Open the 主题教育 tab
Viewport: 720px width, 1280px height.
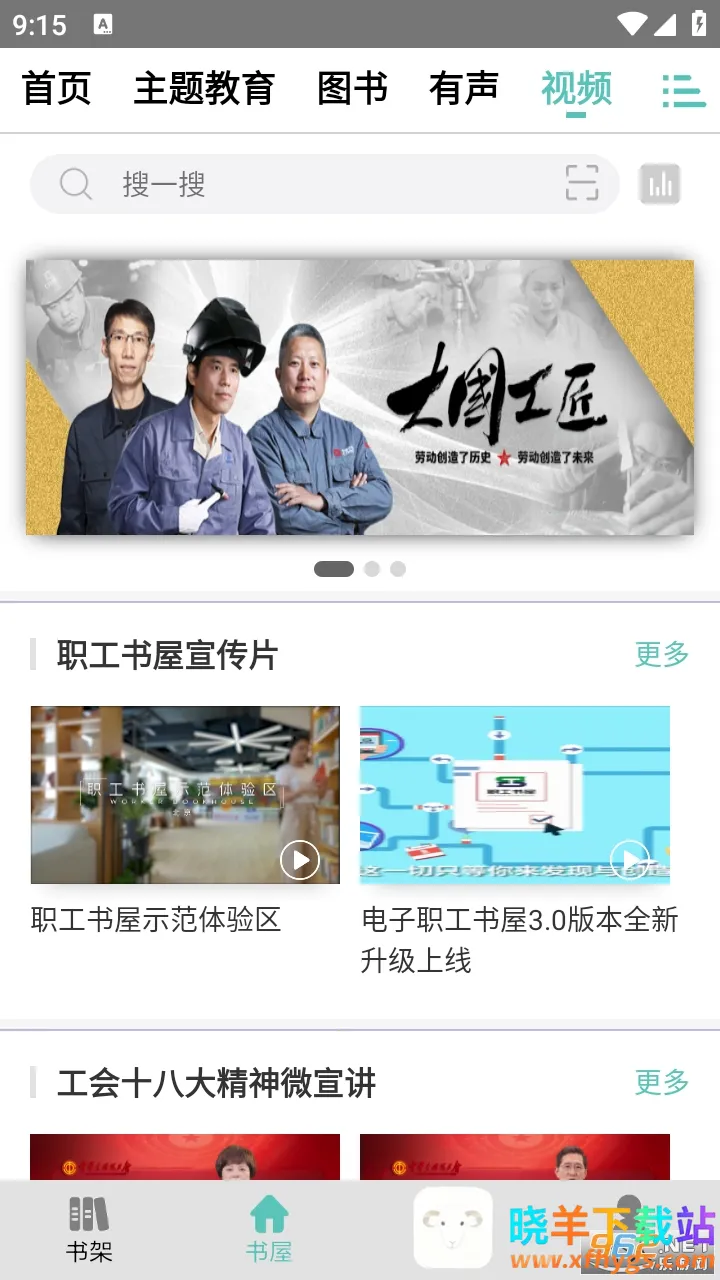pyautogui.click(x=204, y=89)
